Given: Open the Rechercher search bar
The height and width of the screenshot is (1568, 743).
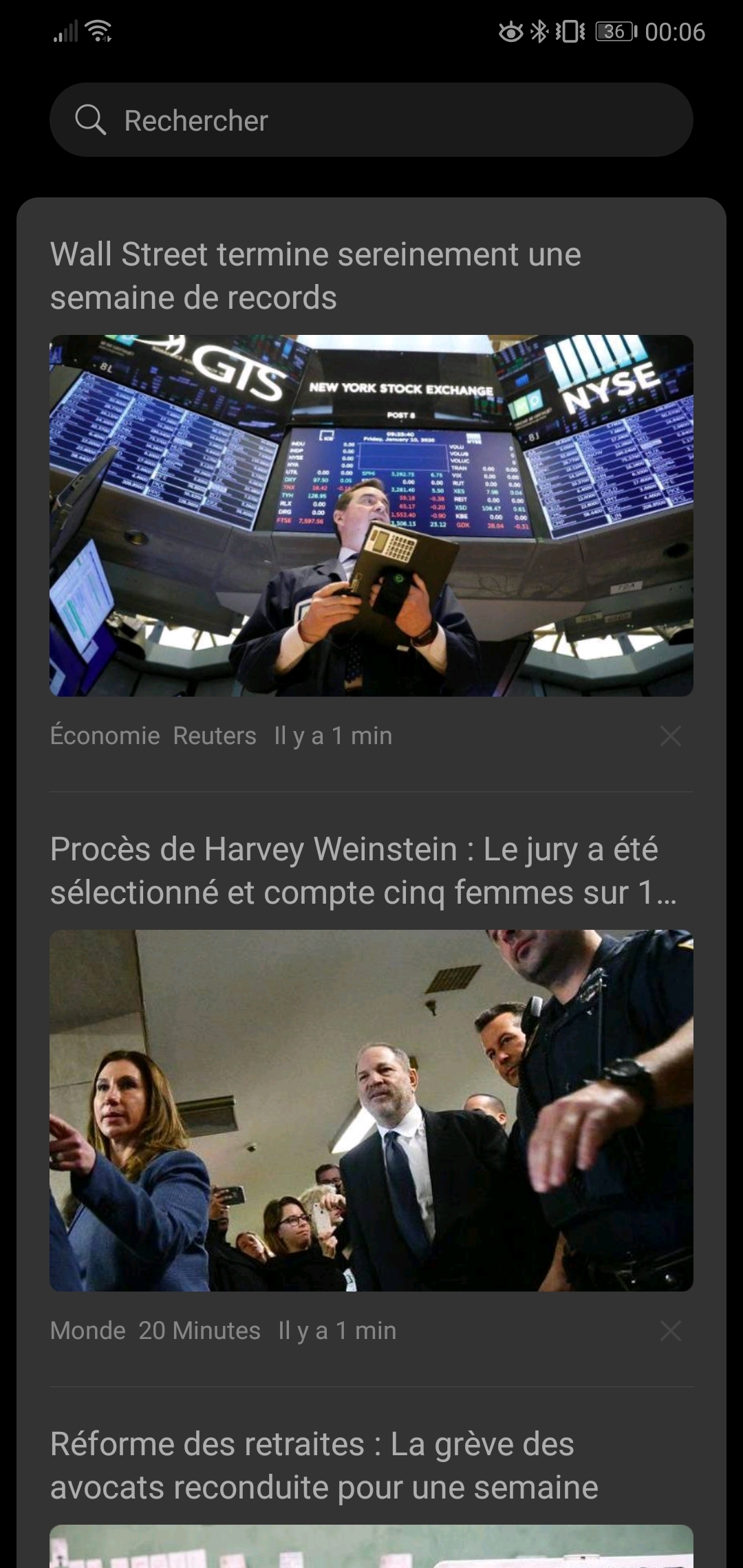Looking at the screenshot, I should point(371,120).
